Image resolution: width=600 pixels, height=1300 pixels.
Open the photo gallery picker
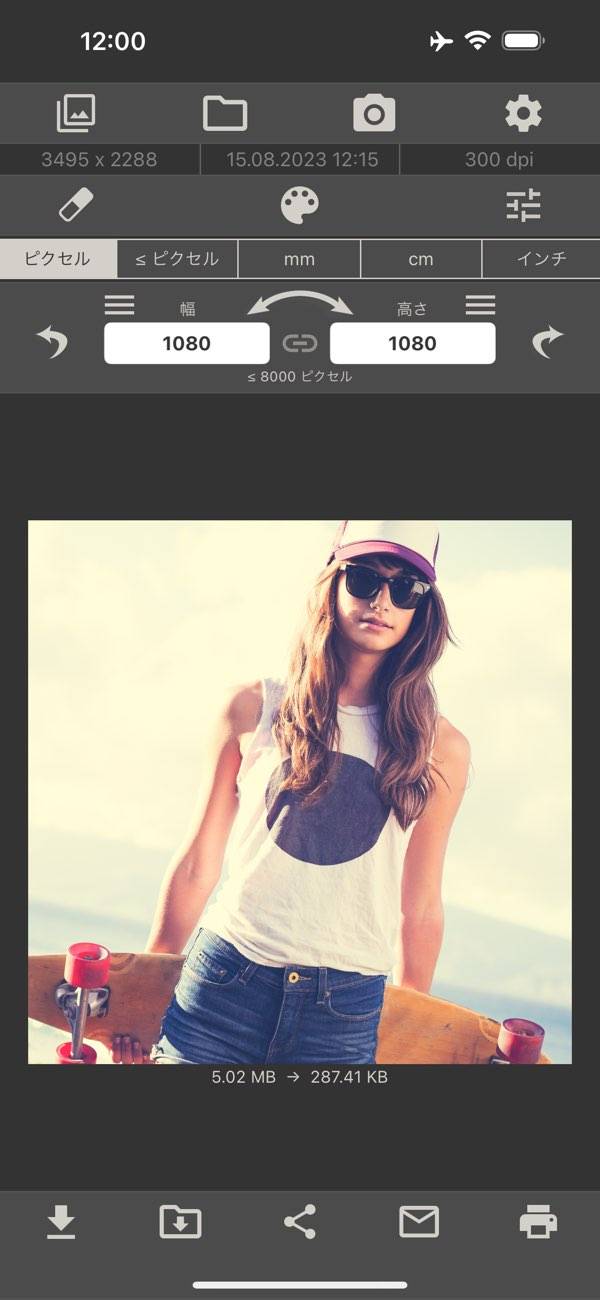click(76, 114)
